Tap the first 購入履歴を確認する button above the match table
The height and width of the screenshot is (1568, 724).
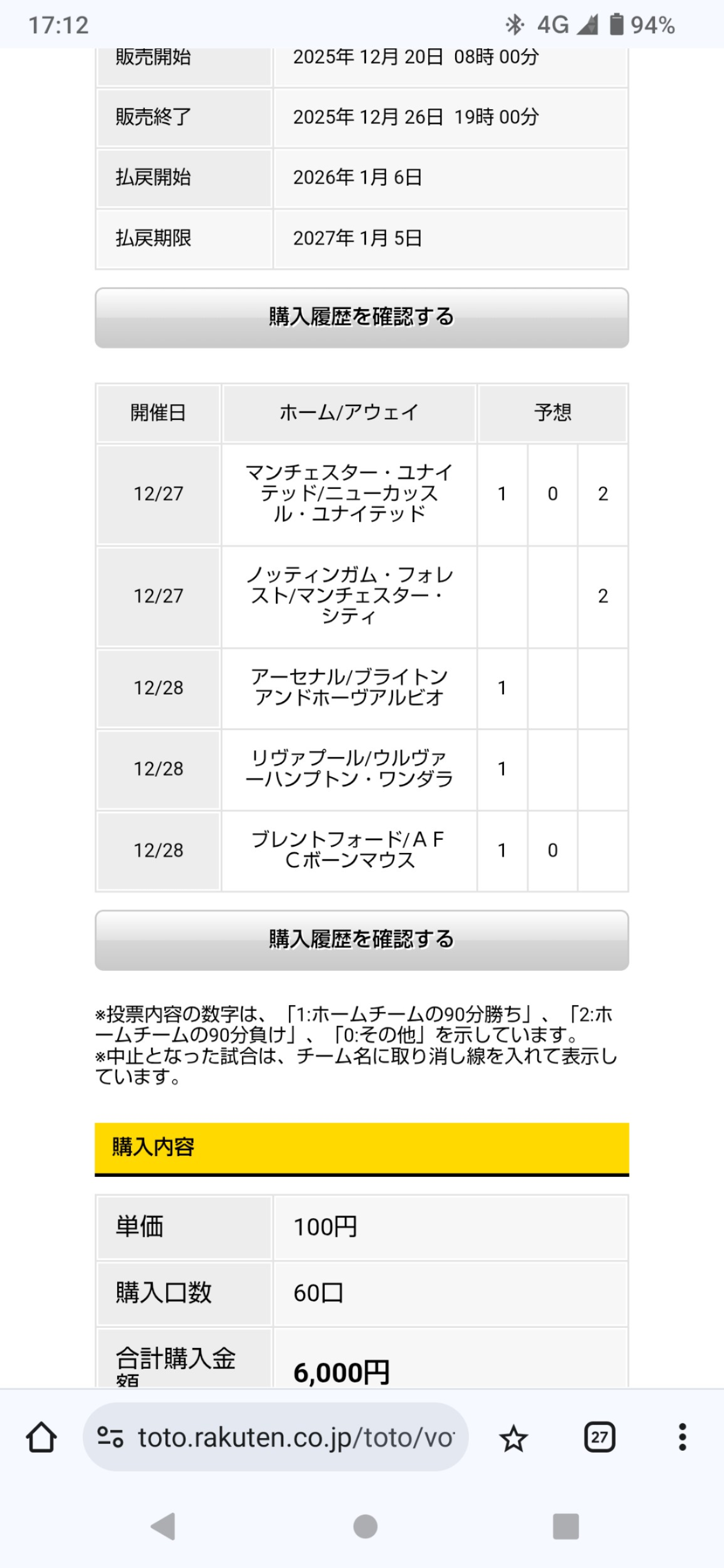pyautogui.click(x=361, y=318)
